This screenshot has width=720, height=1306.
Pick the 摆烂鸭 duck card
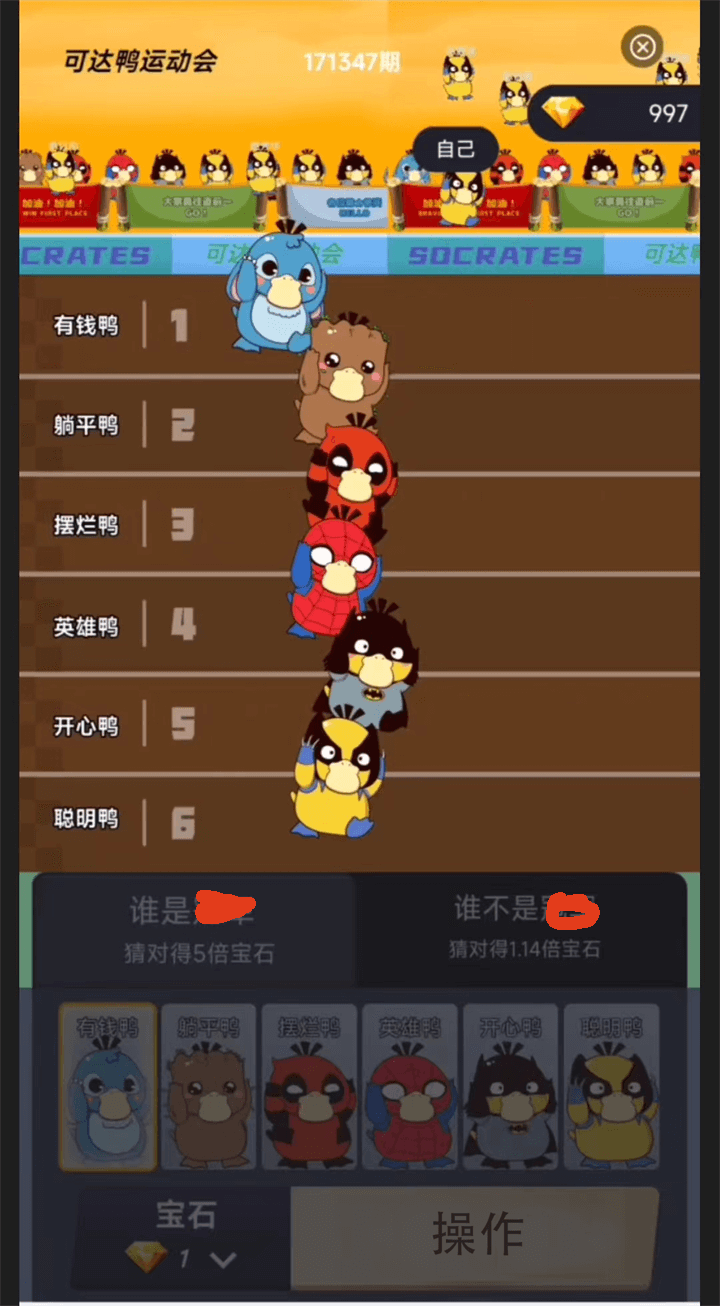309,1087
